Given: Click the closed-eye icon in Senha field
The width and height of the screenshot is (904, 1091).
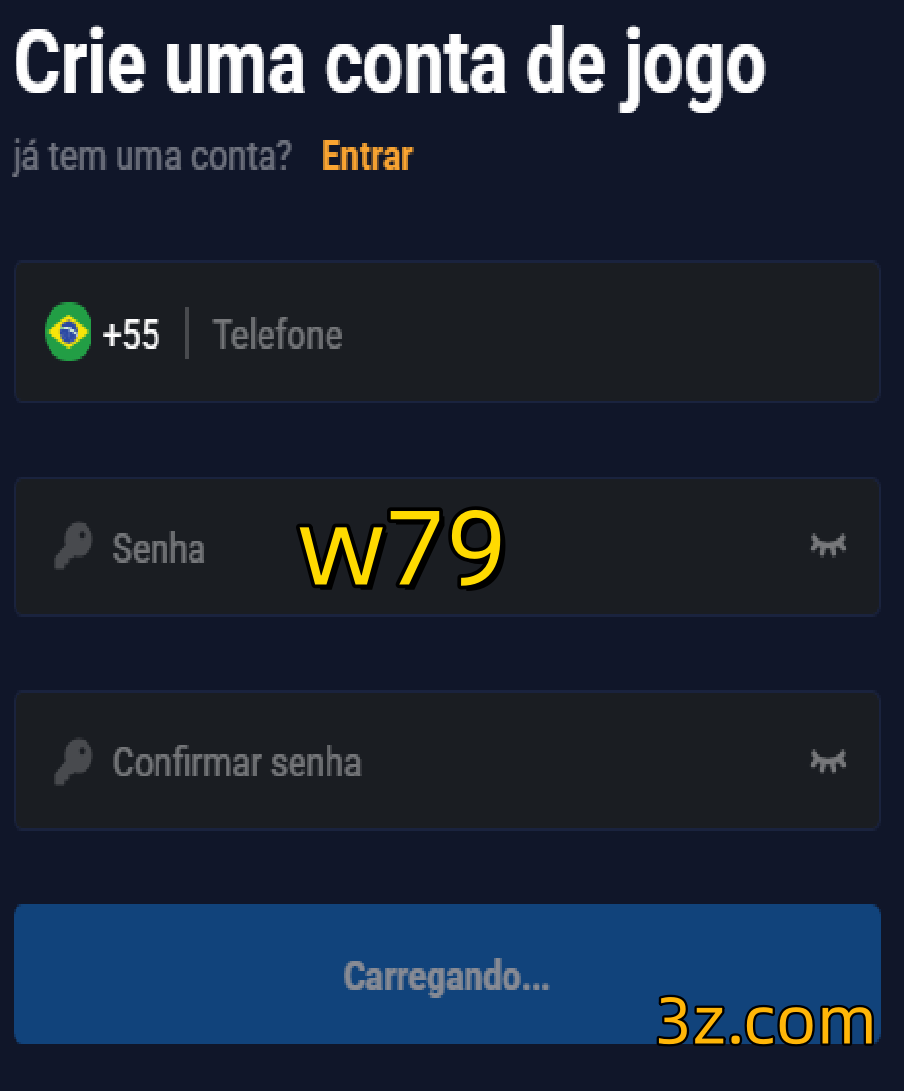Looking at the screenshot, I should click(827, 547).
